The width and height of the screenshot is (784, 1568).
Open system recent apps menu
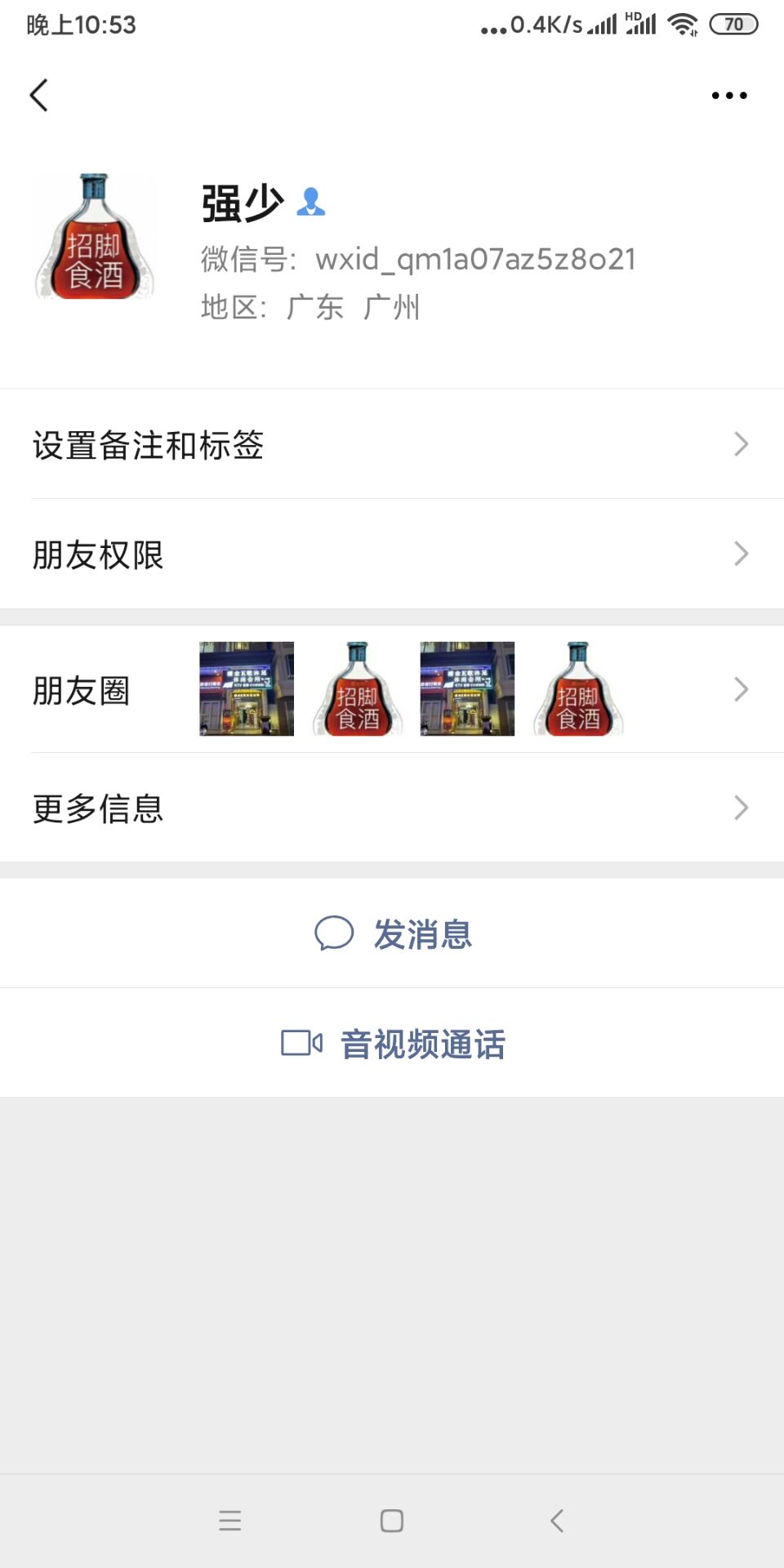[x=230, y=1521]
